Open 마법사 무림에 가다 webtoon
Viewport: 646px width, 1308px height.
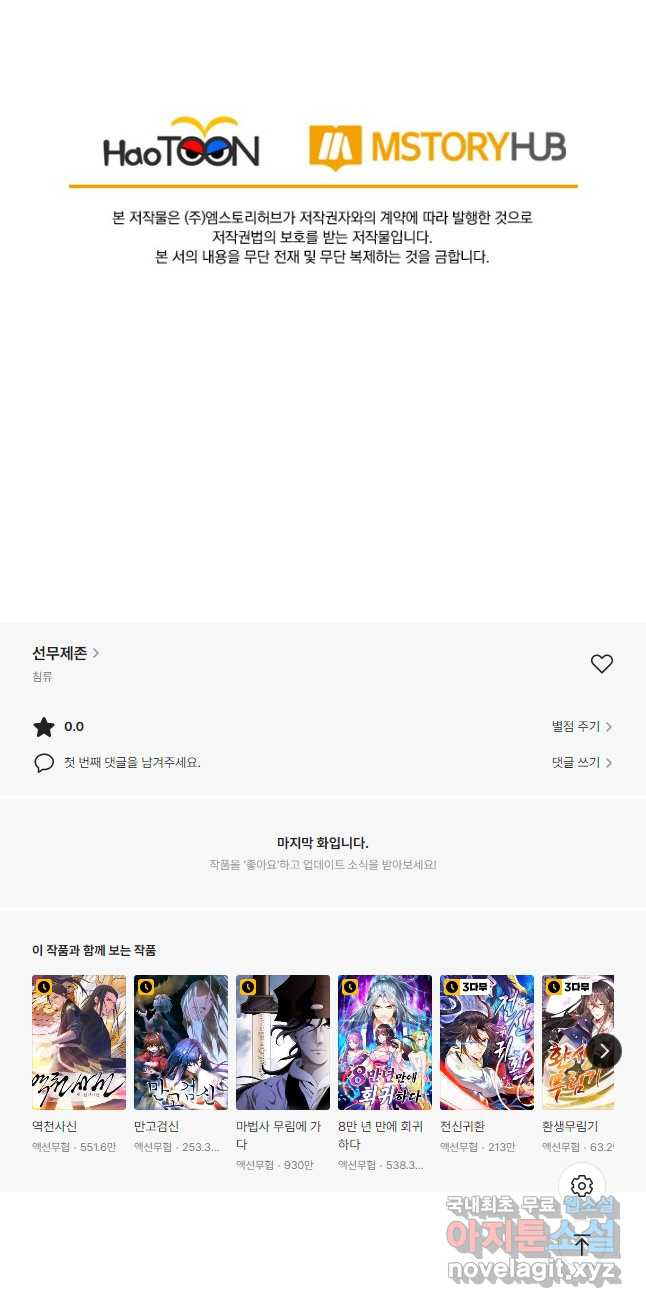coord(283,1042)
